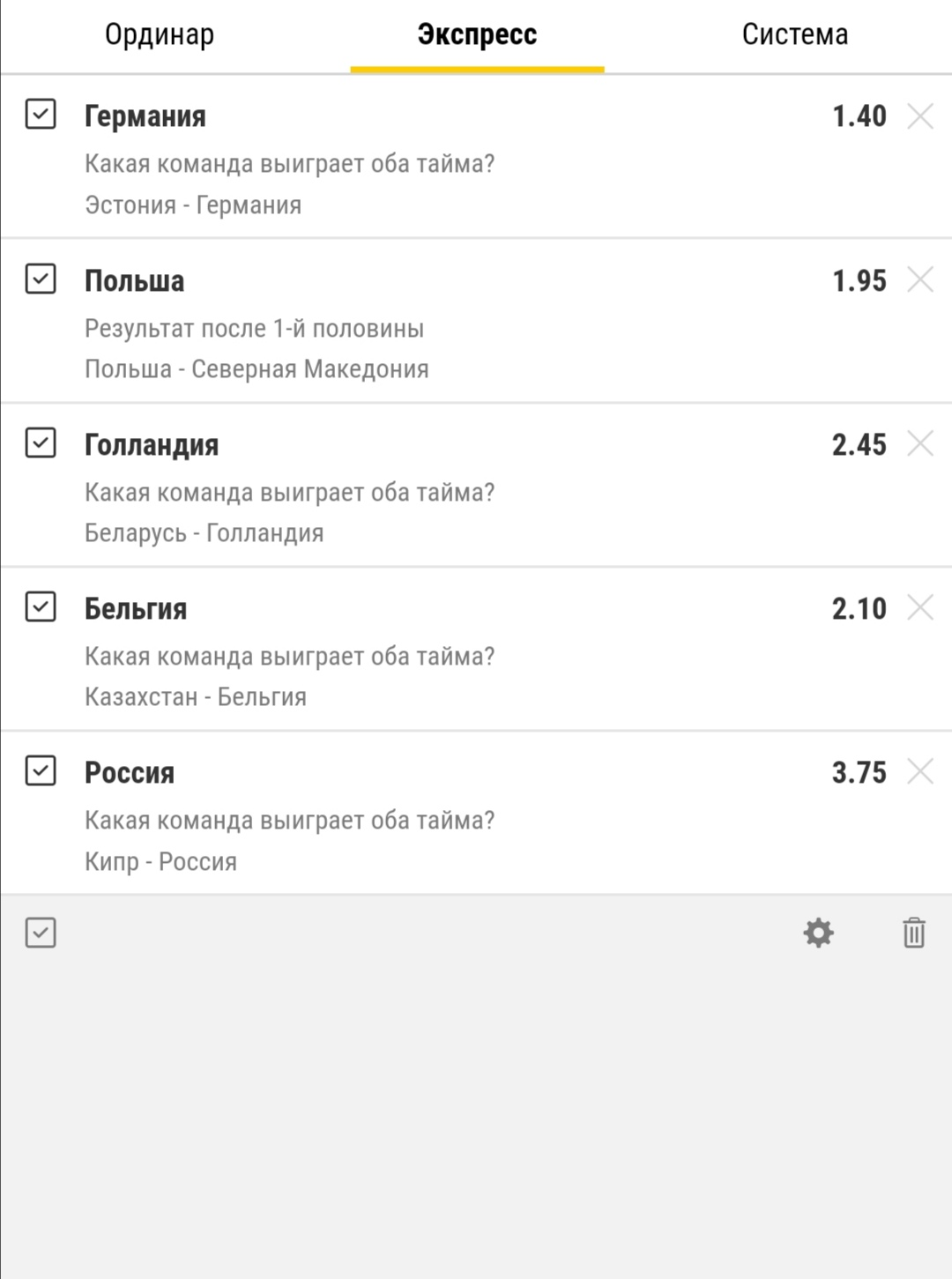Image resolution: width=952 pixels, height=1279 pixels.
Task: Clear the bet slip with the trash icon
Action: point(914,933)
